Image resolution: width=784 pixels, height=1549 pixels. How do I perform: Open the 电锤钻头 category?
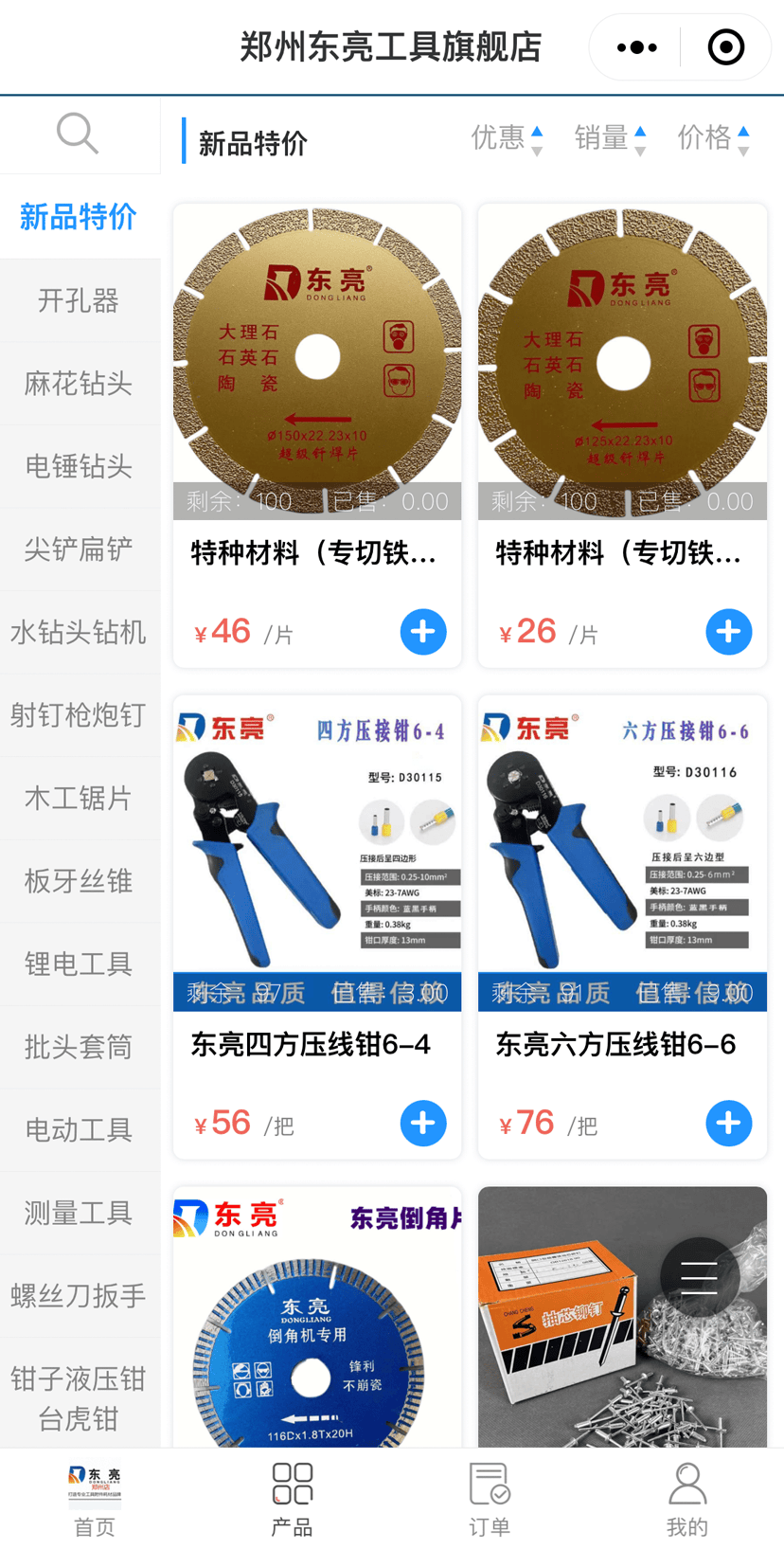(79, 466)
